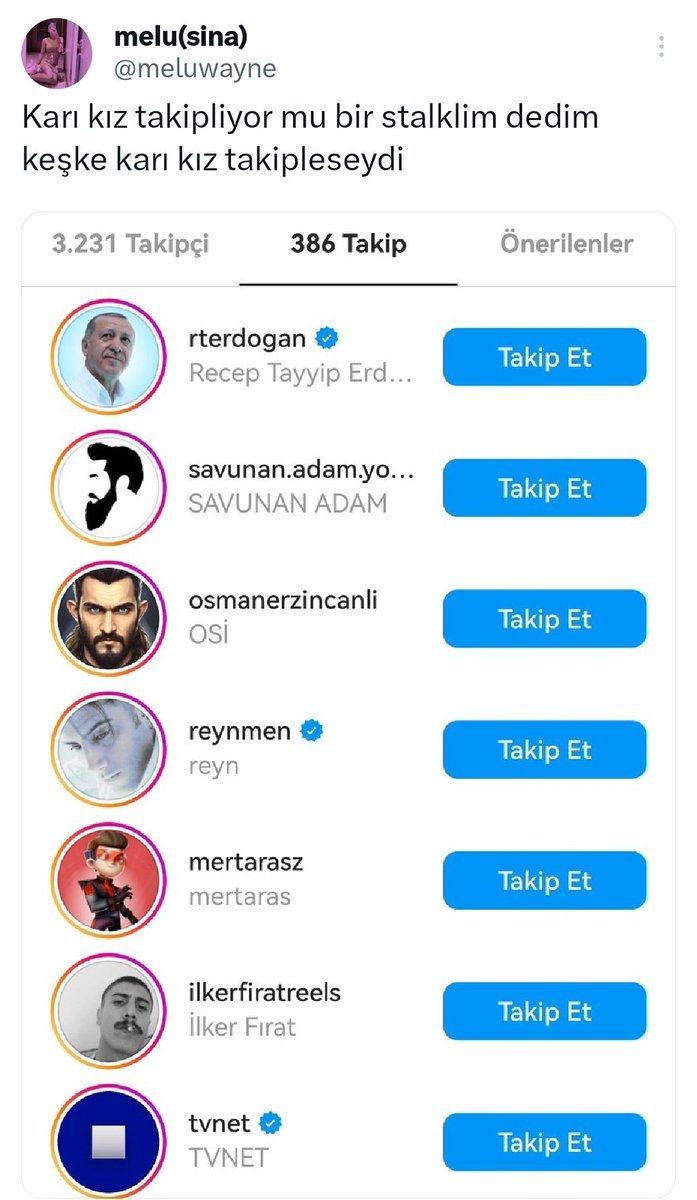
Task: Open the attached following-list screenshot image
Action: tap(348, 700)
